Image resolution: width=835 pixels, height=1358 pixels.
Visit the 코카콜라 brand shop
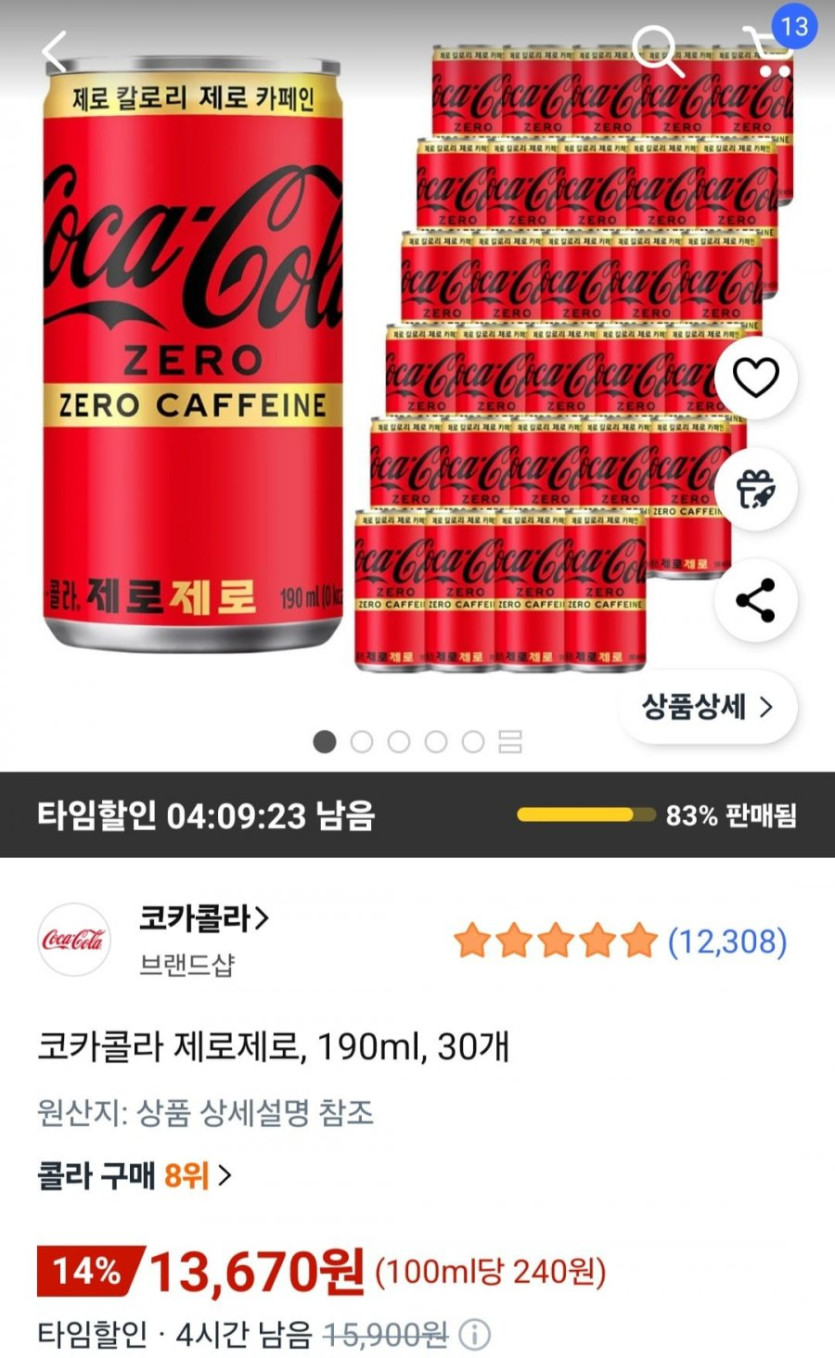click(204, 919)
